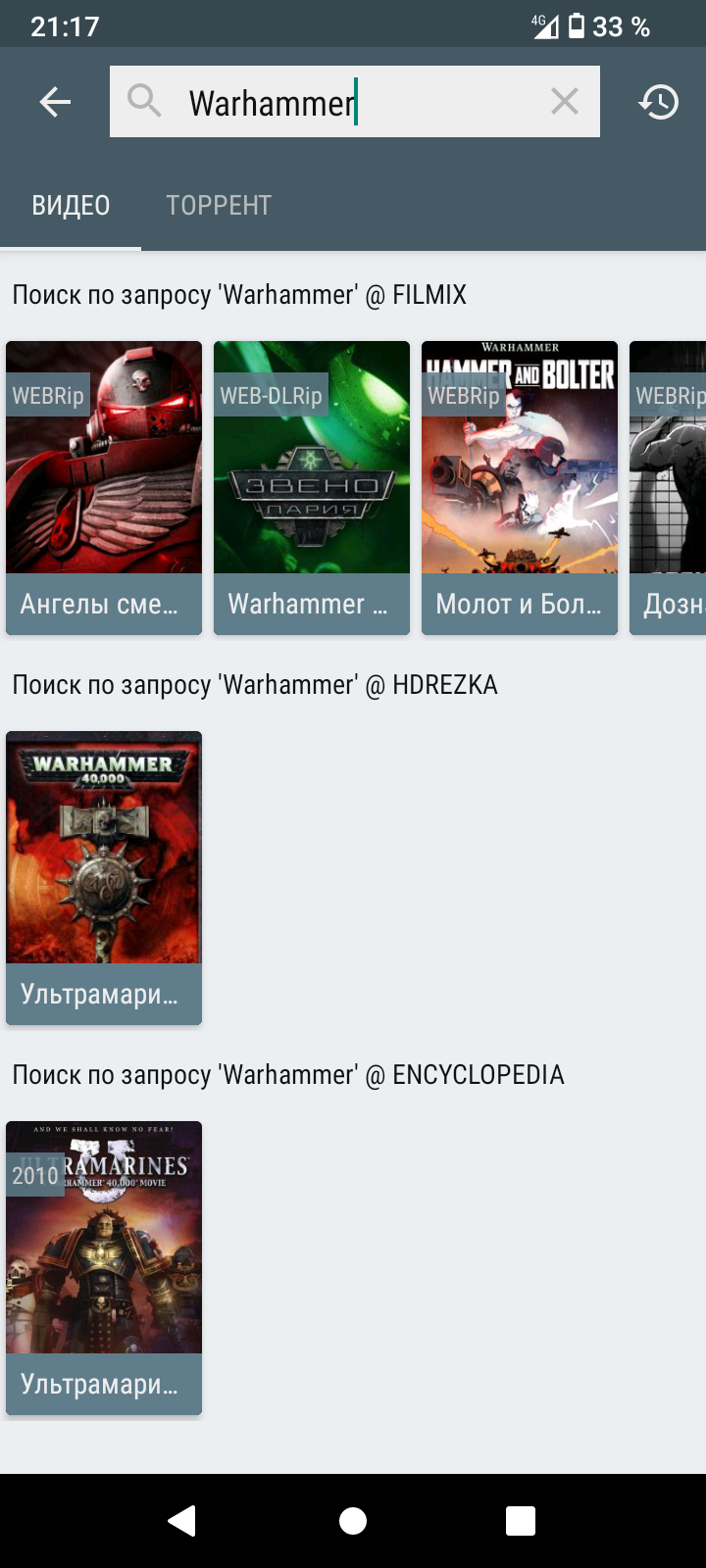This screenshot has width=706, height=1568.
Task: Clear the Warhammer search text
Action: click(564, 101)
